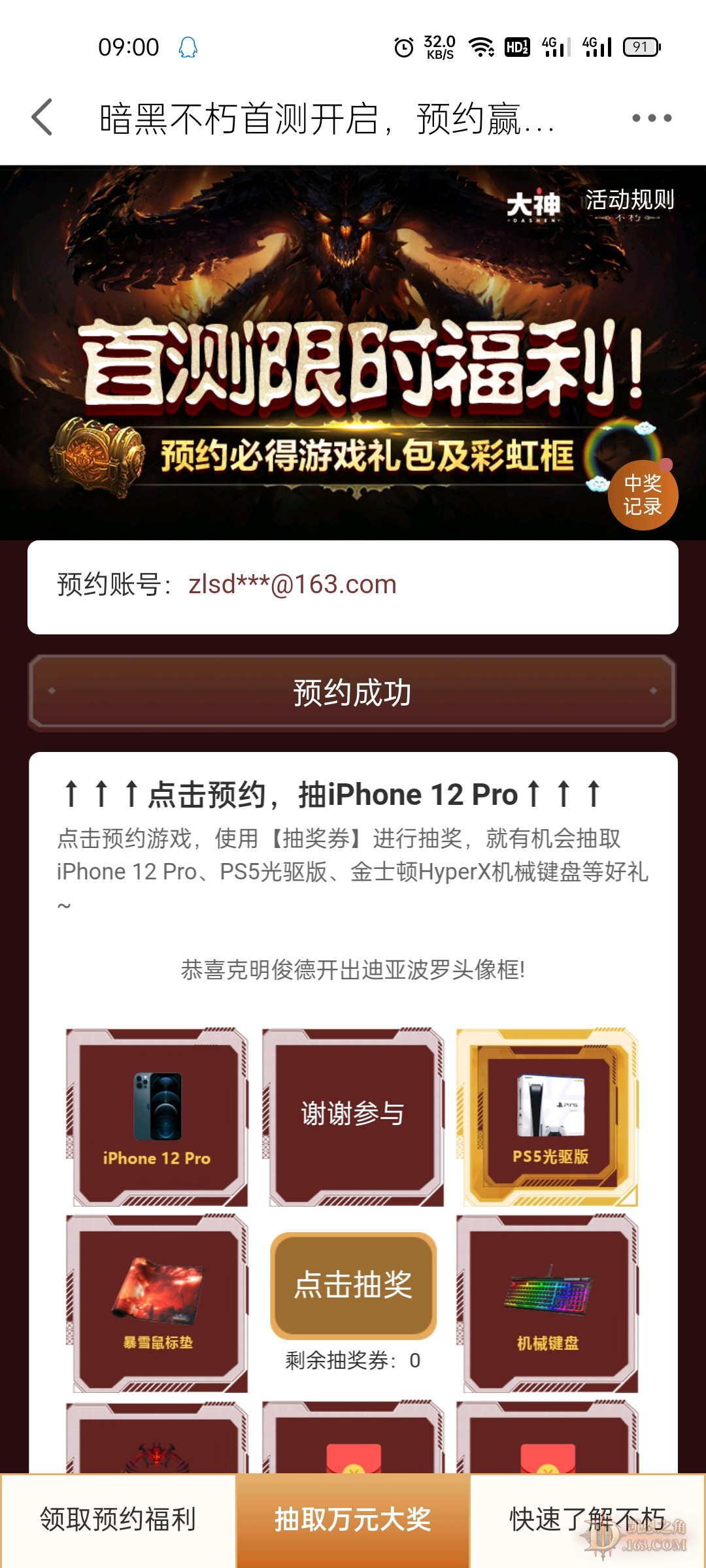Go back using the top-left arrow
Image resolution: width=706 pixels, height=1568 pixels.
[42, 118]
